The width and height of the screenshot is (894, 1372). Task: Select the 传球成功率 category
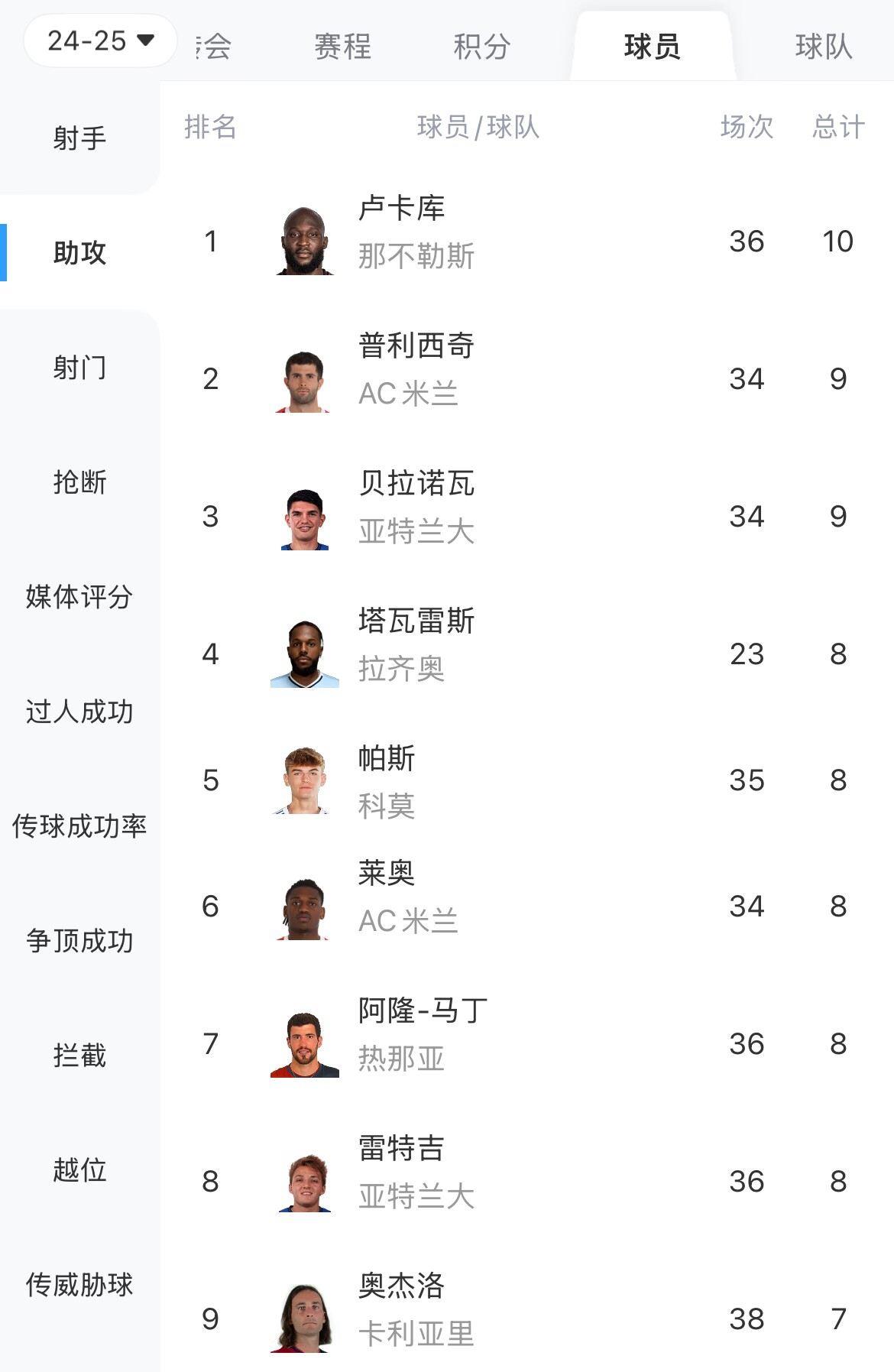79,826
